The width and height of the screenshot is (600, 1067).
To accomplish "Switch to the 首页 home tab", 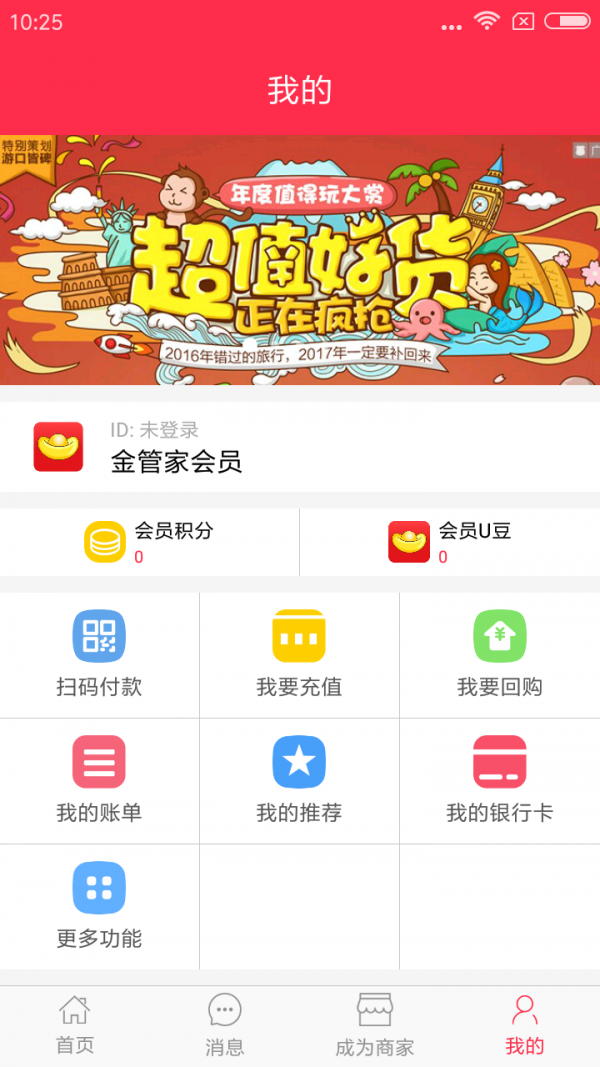I will pos(75,1026).
